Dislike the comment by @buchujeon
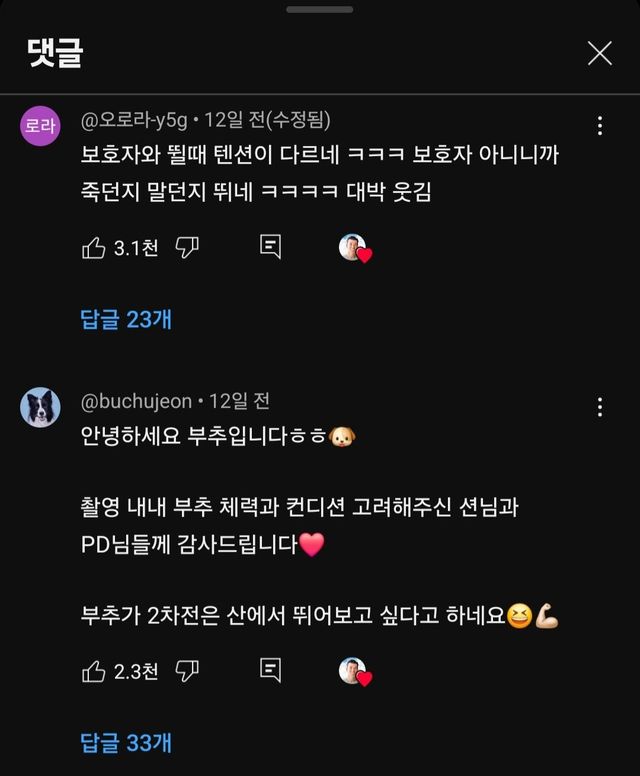 [x=187, y=672]
